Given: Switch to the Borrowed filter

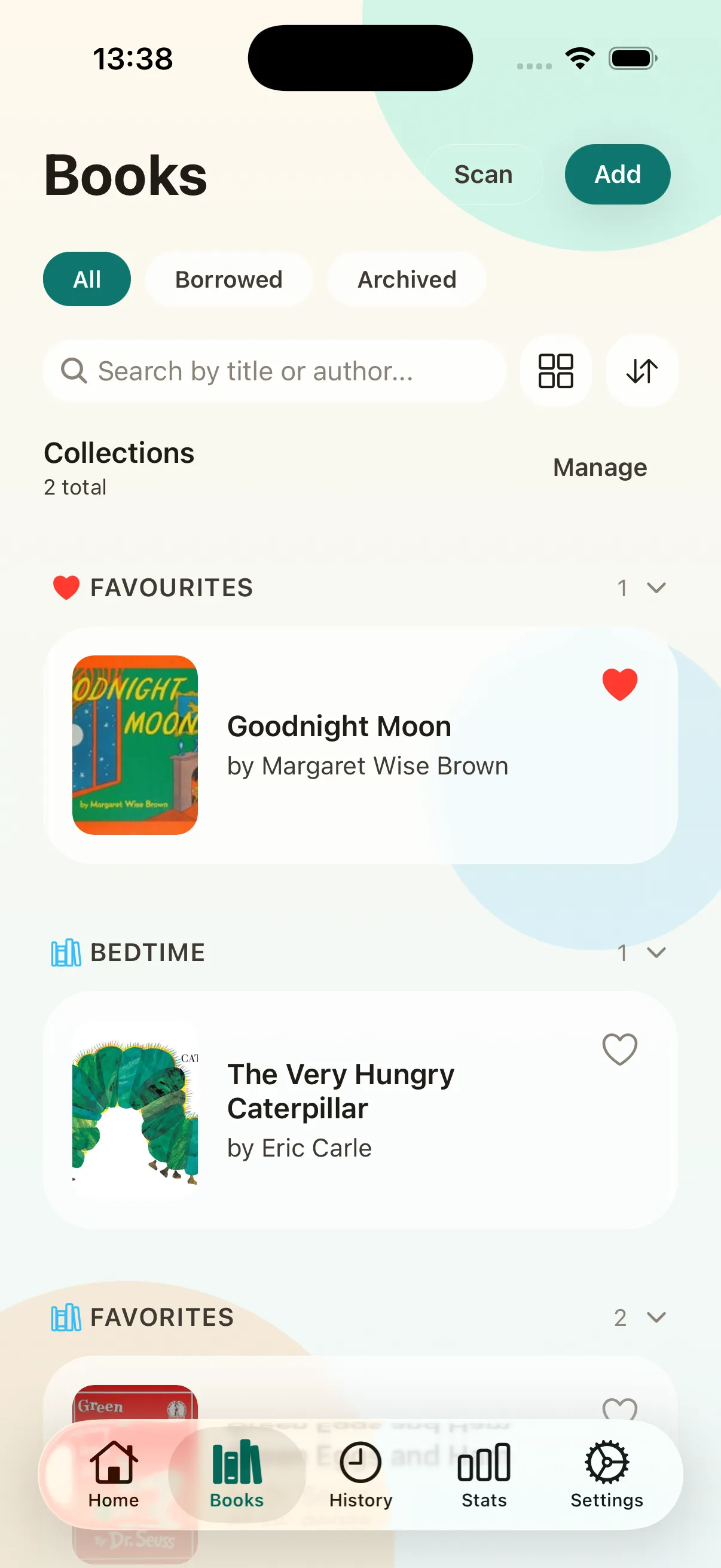Looking at the screenshot, I should tap(228, 279).
